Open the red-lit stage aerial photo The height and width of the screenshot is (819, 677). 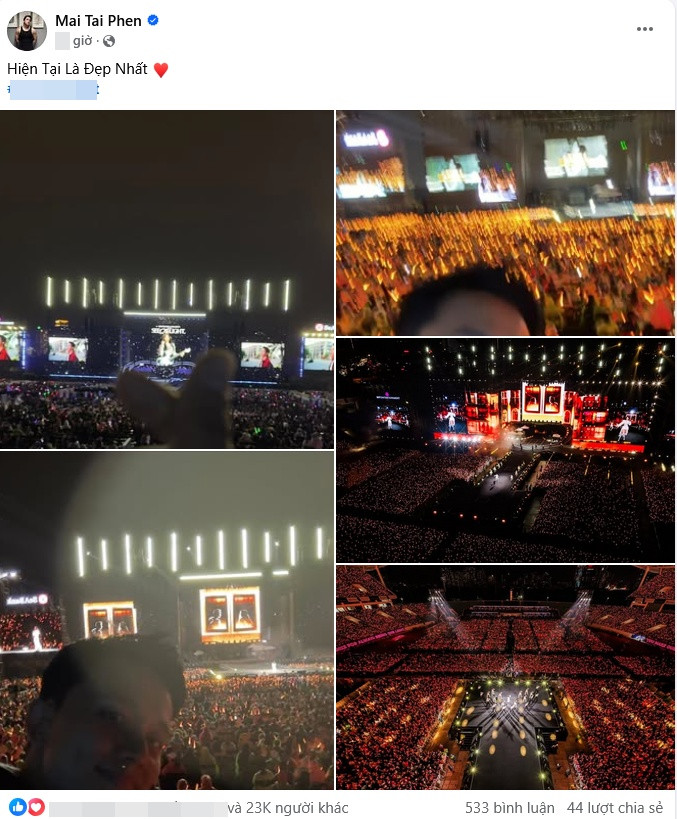[505, 450]
